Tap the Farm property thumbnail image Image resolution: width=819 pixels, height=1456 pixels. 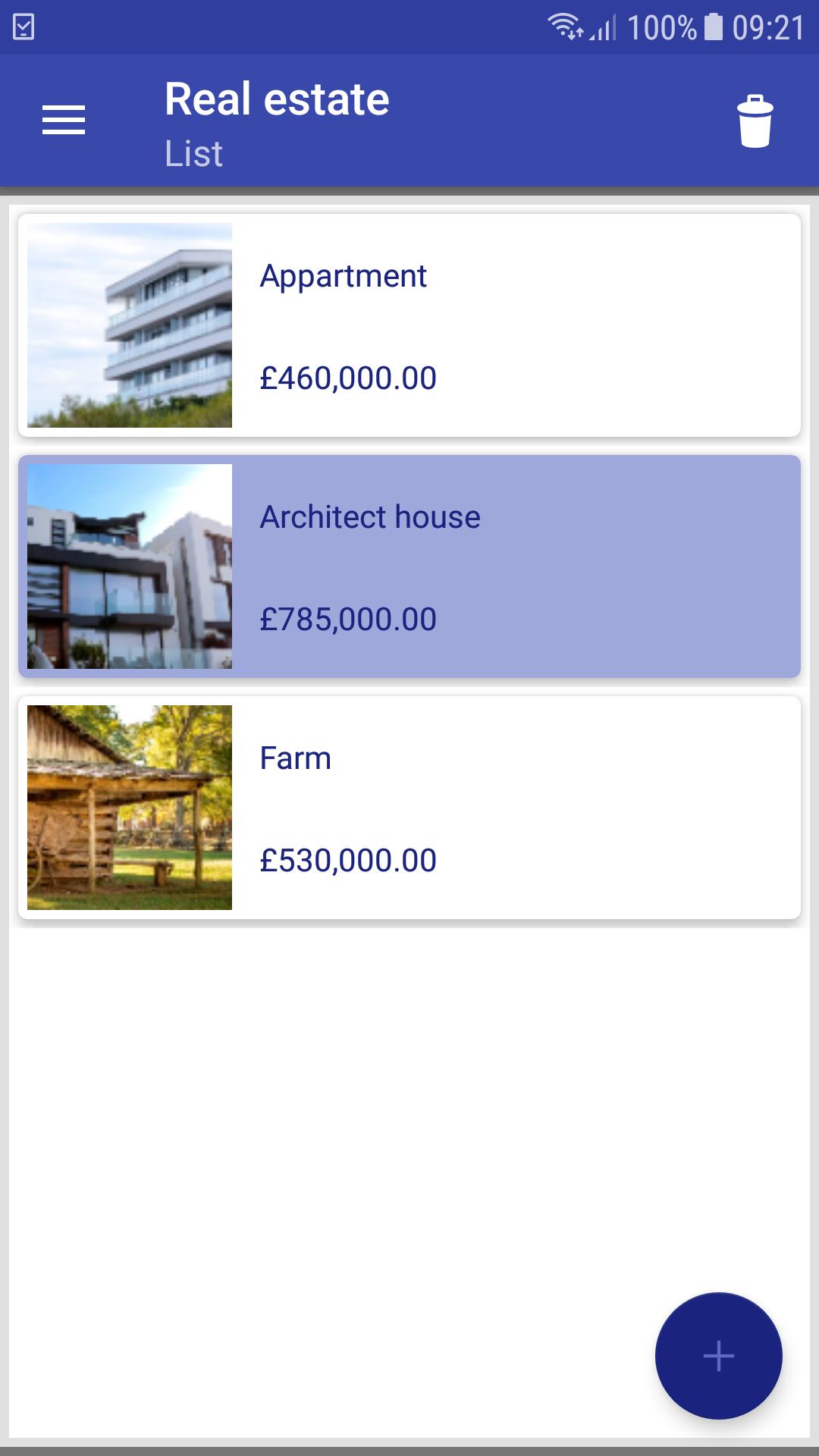[130, 806]
